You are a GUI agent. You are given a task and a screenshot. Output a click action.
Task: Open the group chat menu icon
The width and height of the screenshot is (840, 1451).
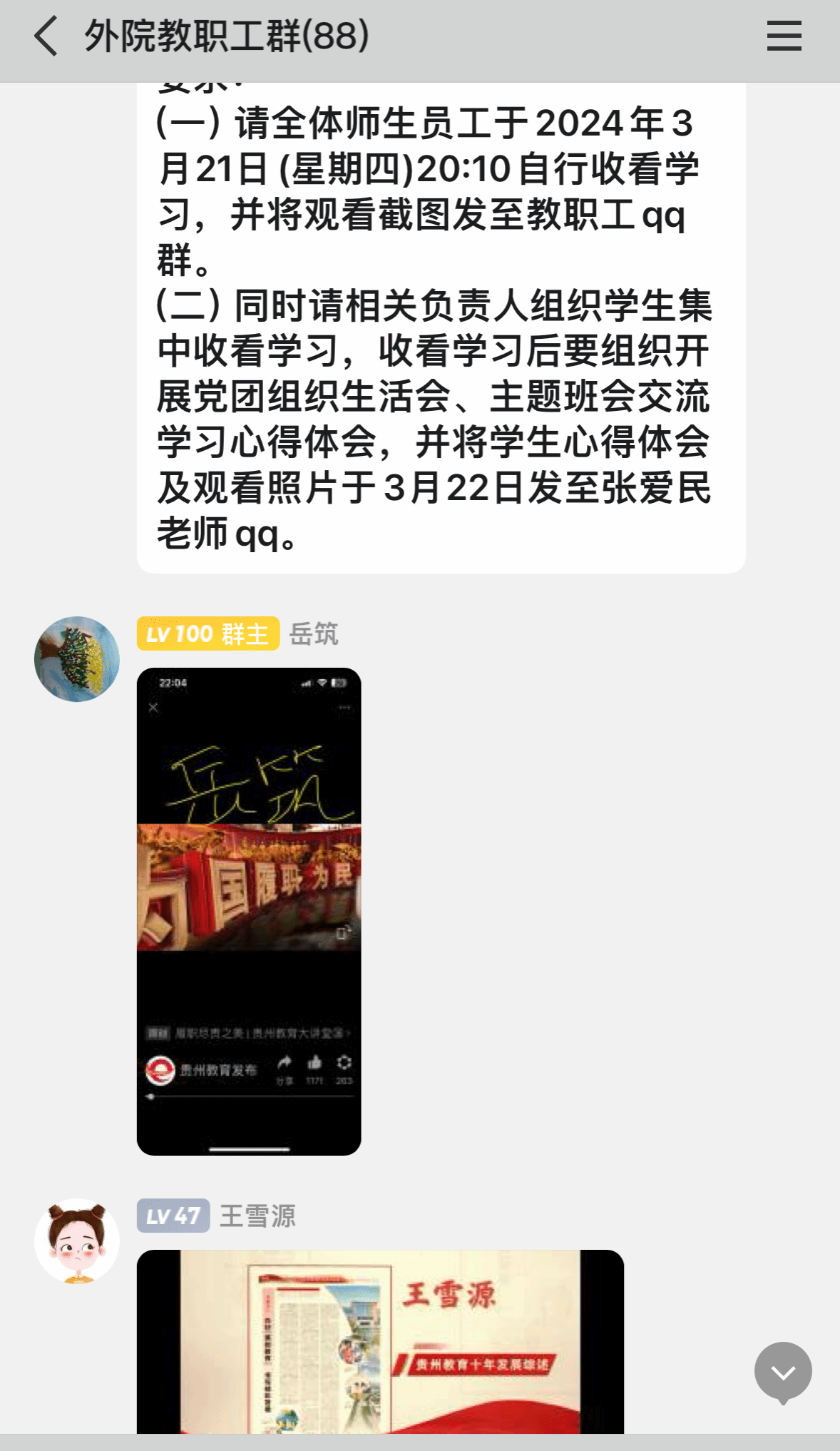click(784, 36)
